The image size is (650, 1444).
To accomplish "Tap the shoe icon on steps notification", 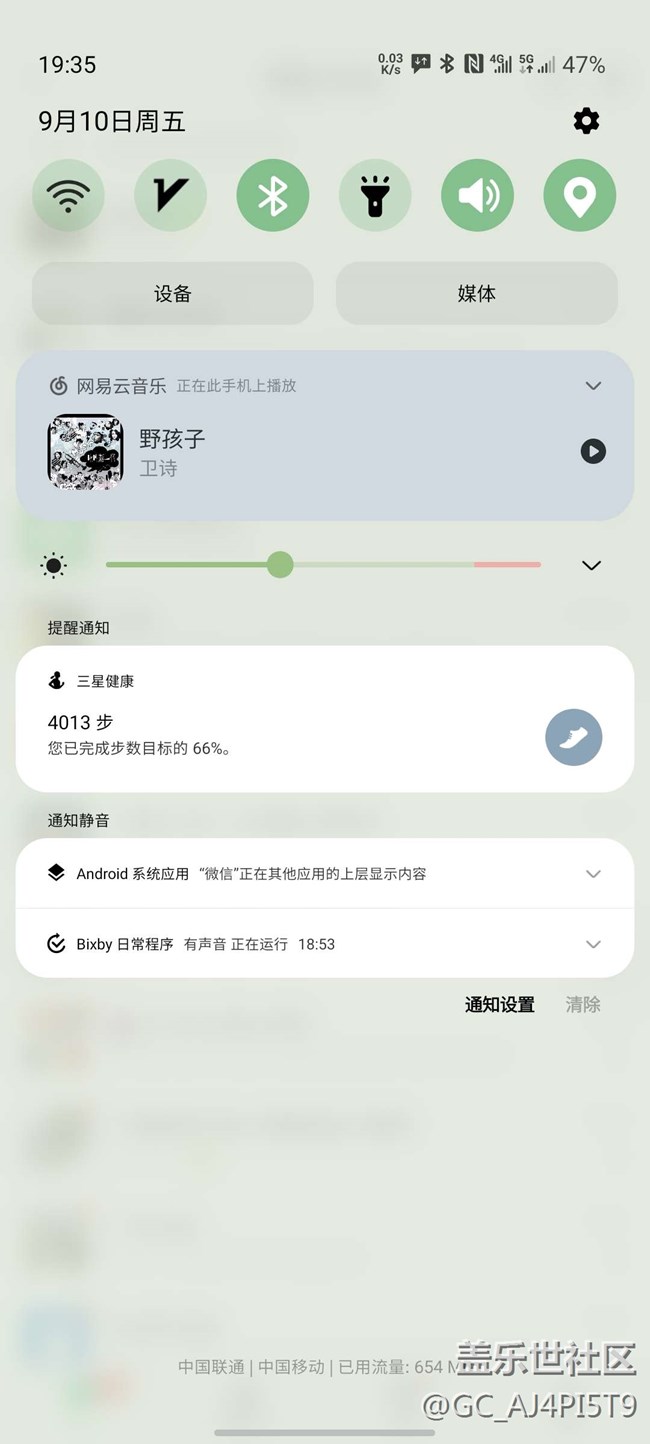I will pyautogui.click(x=573, y=738).
